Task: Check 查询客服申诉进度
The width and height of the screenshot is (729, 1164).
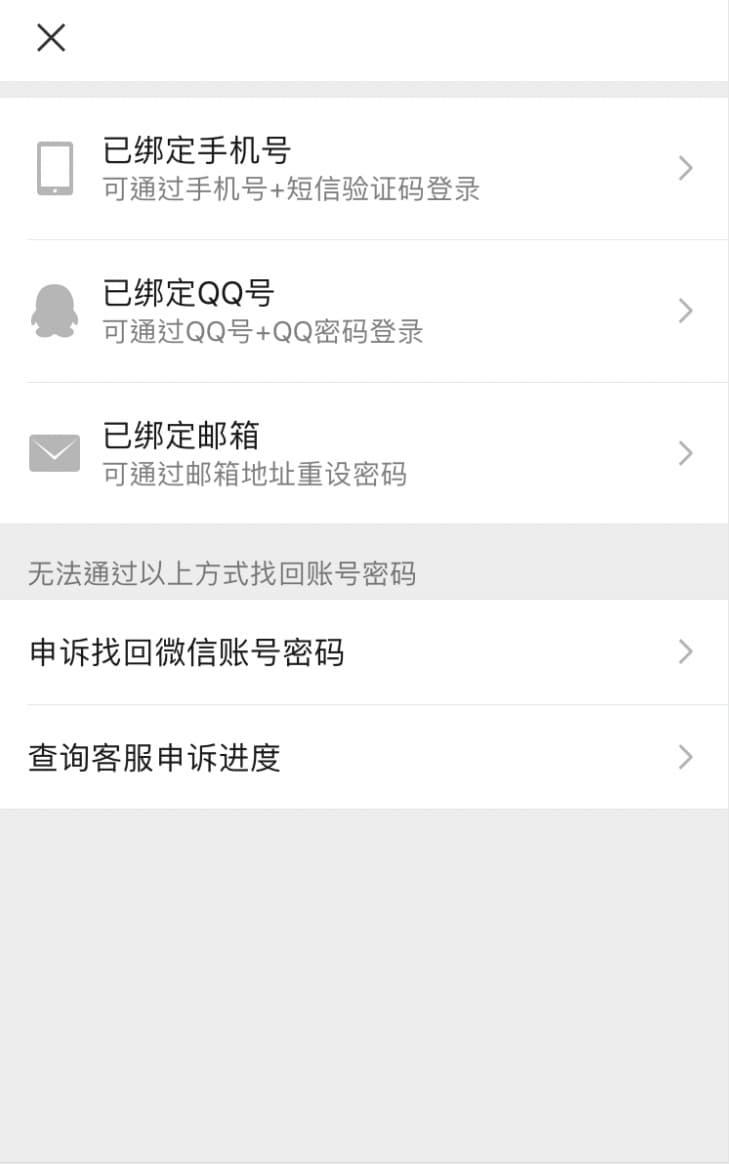Action: click(364, 757)
